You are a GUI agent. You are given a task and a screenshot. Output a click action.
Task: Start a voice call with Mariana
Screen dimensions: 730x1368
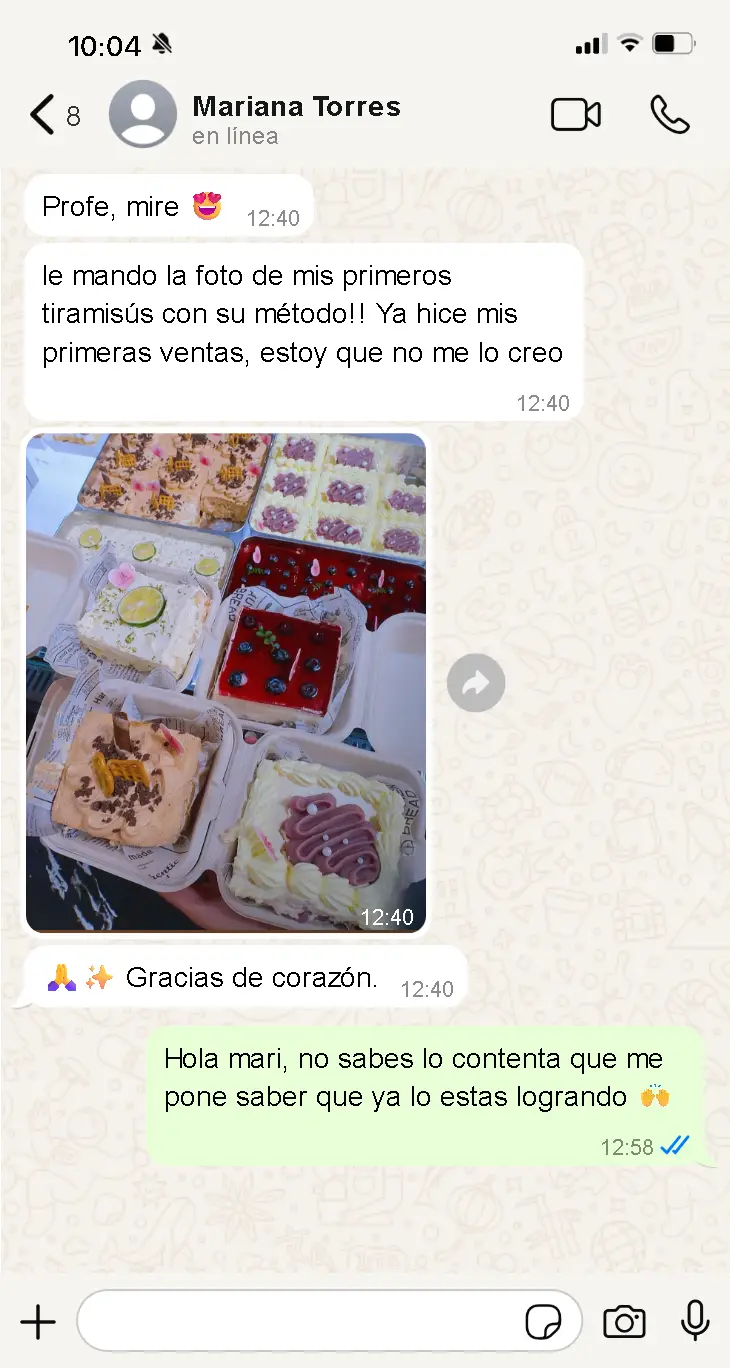[669, 115]
